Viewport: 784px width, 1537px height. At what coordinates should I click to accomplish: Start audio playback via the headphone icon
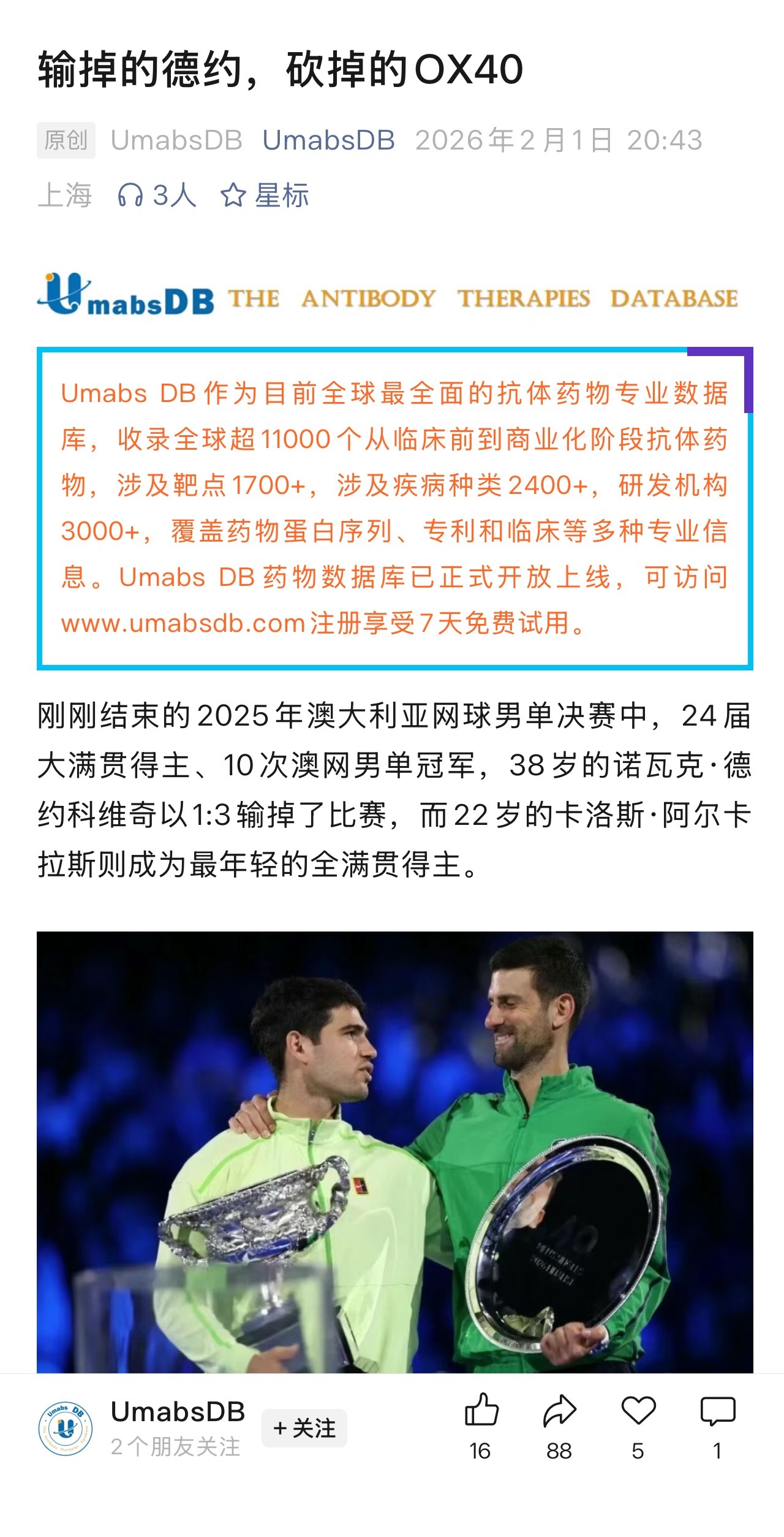coord(130,194)
